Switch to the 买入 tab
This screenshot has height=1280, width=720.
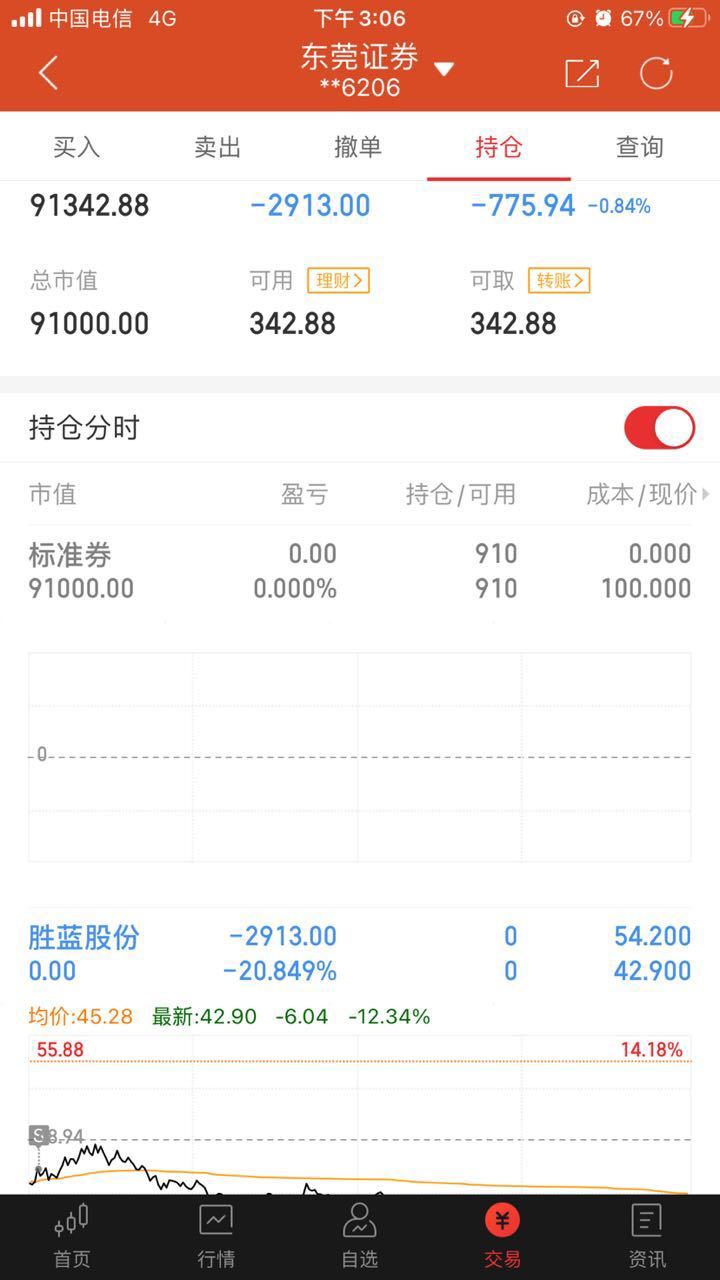[77, 147]
